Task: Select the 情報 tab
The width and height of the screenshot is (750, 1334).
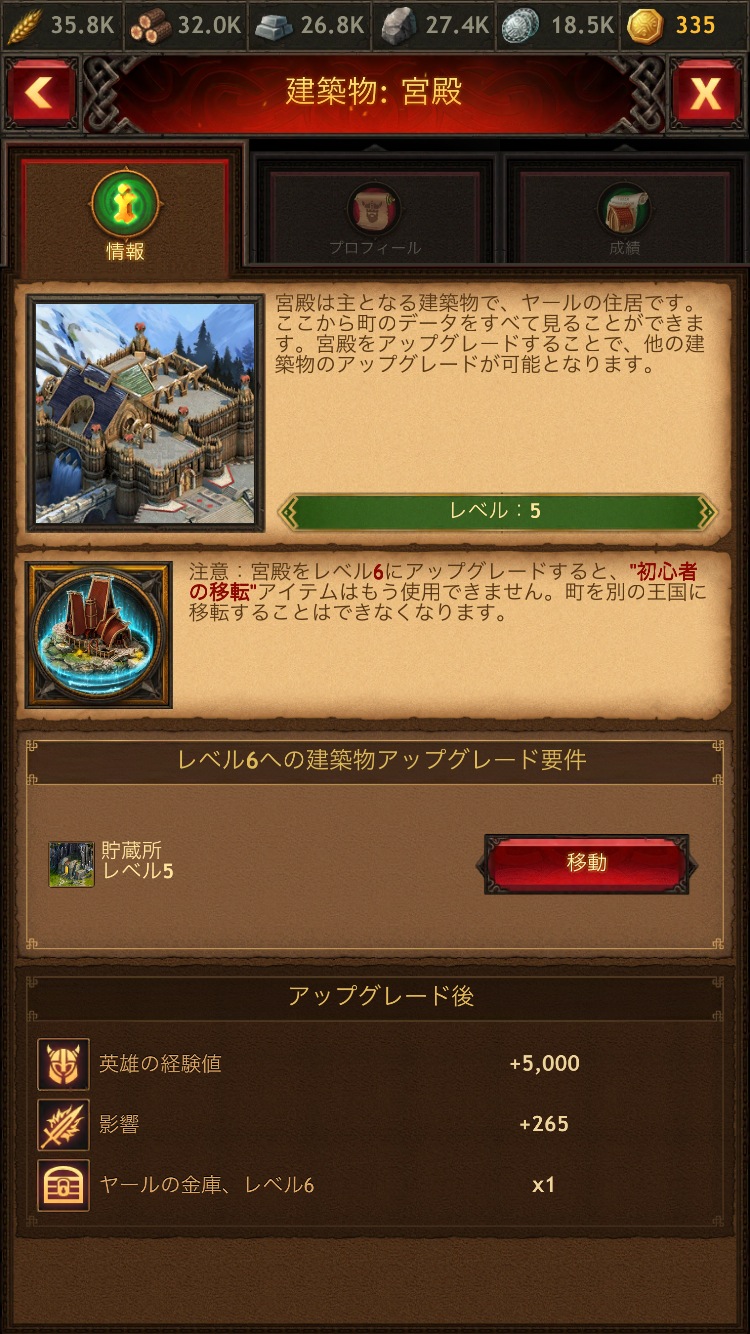Action: tap(125, 215)
